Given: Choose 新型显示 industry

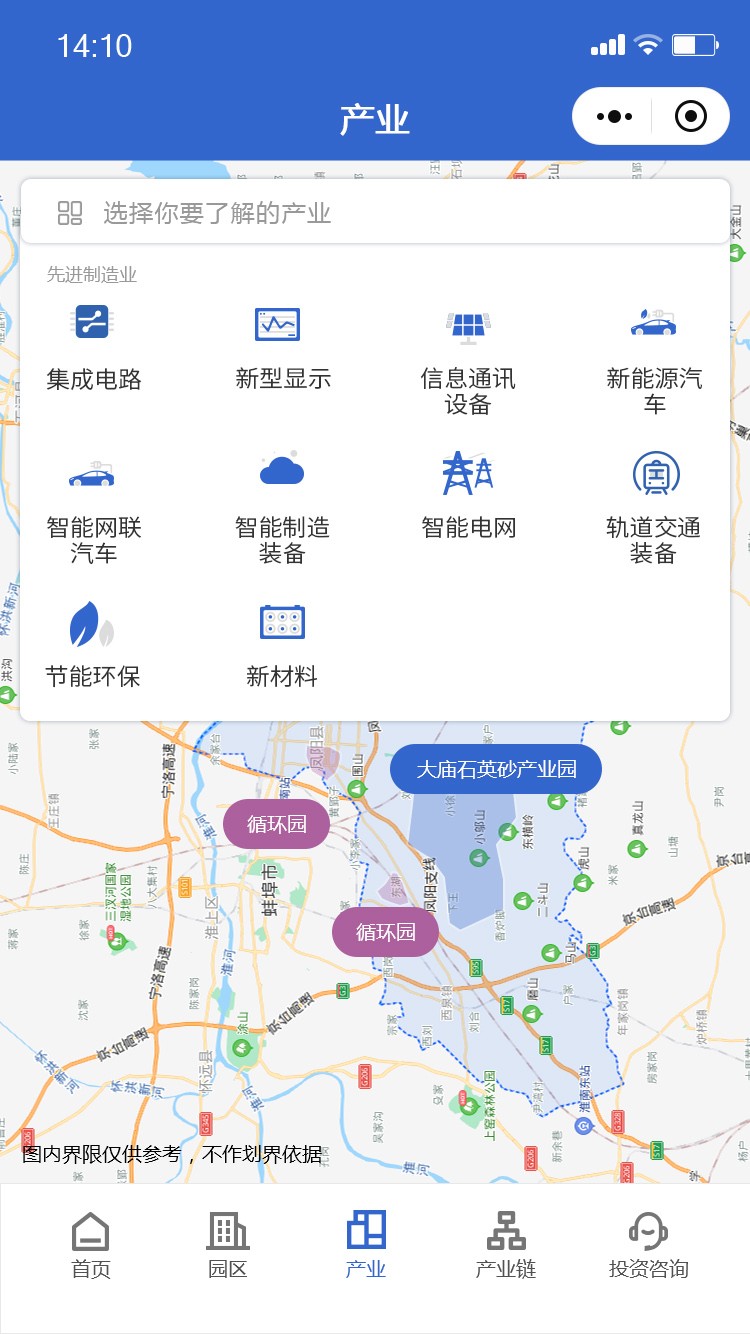Looking at the screenshot, I should 282,349.
